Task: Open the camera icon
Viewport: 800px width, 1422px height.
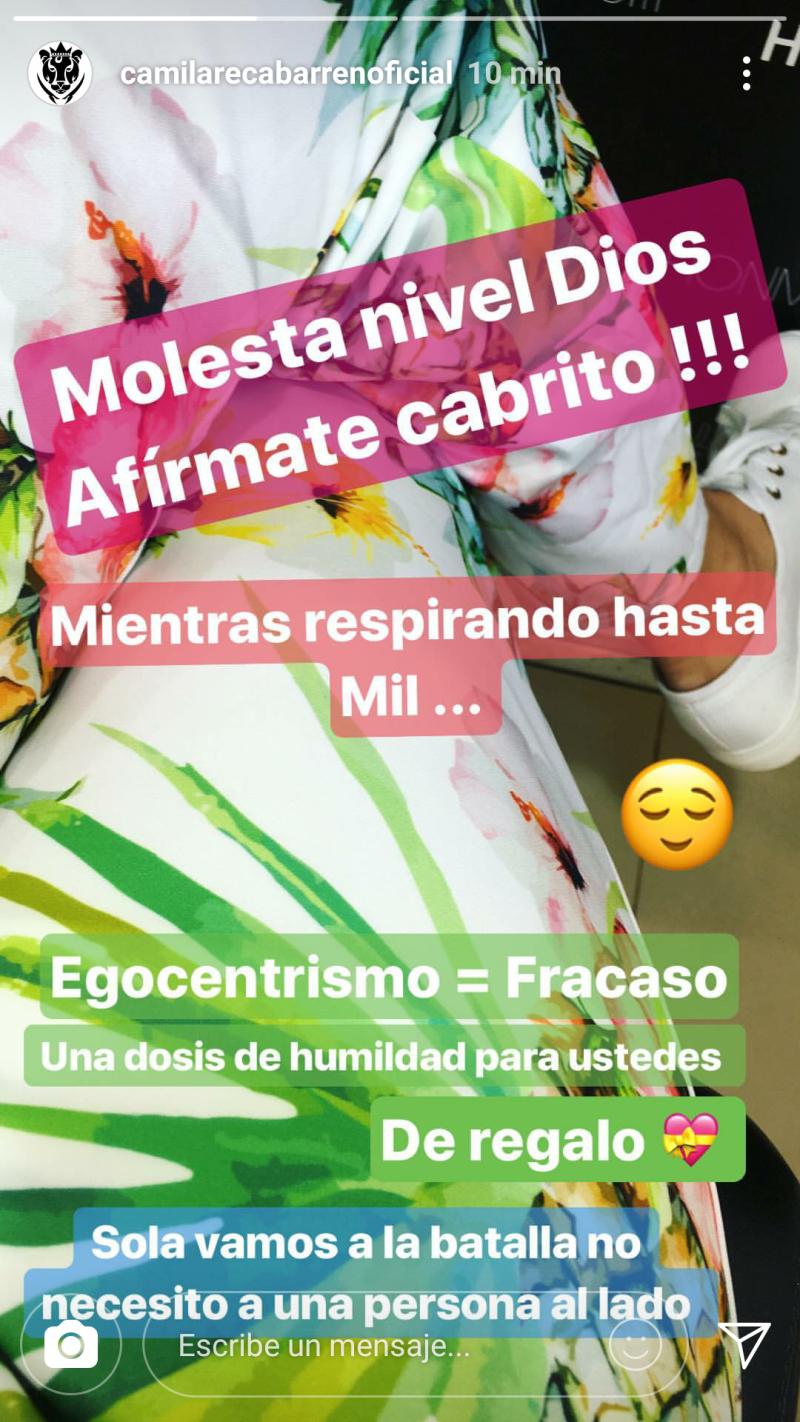Action: (x=71, y=1344)
